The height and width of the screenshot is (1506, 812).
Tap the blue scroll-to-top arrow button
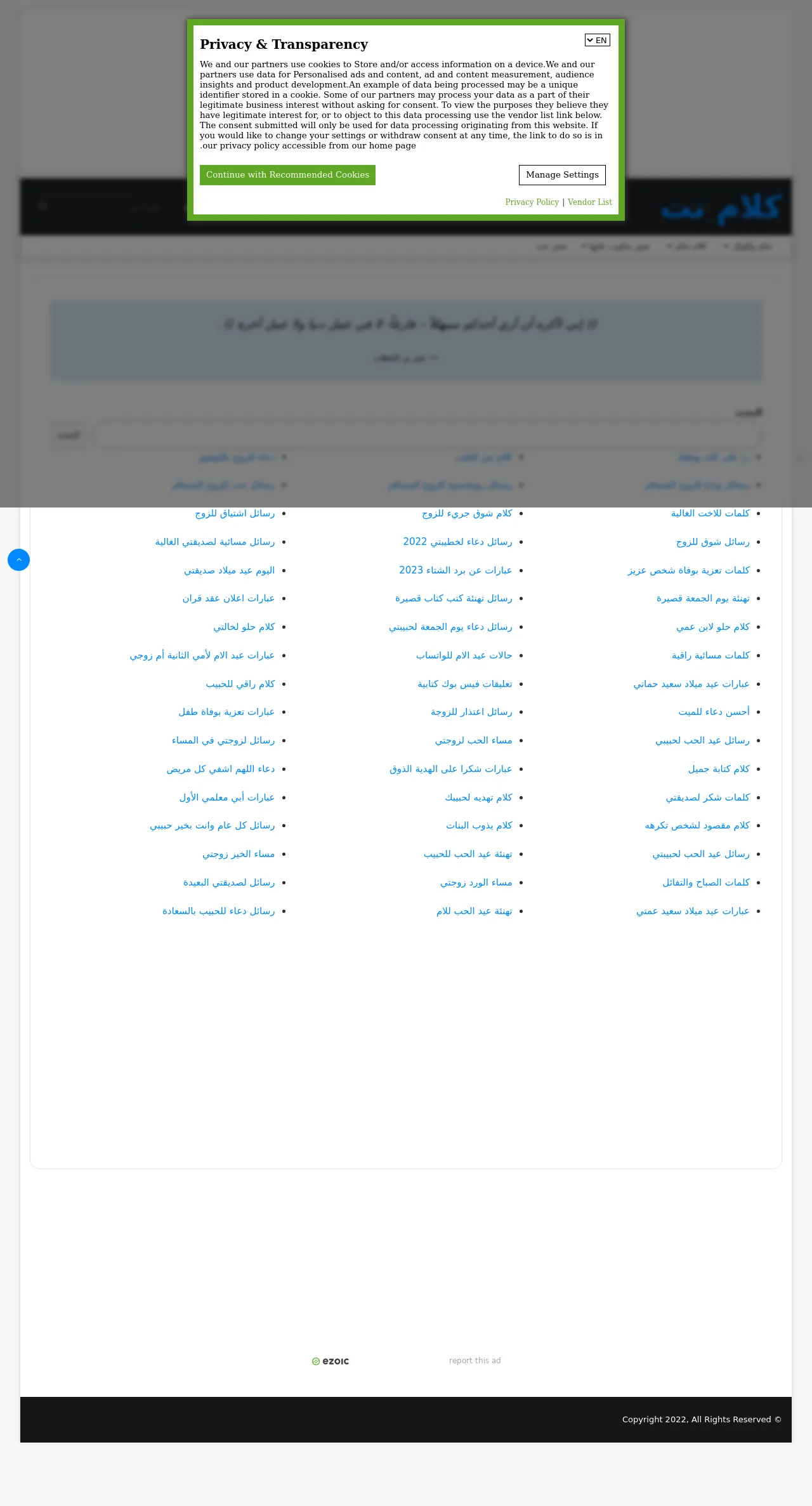coord(18,560)
